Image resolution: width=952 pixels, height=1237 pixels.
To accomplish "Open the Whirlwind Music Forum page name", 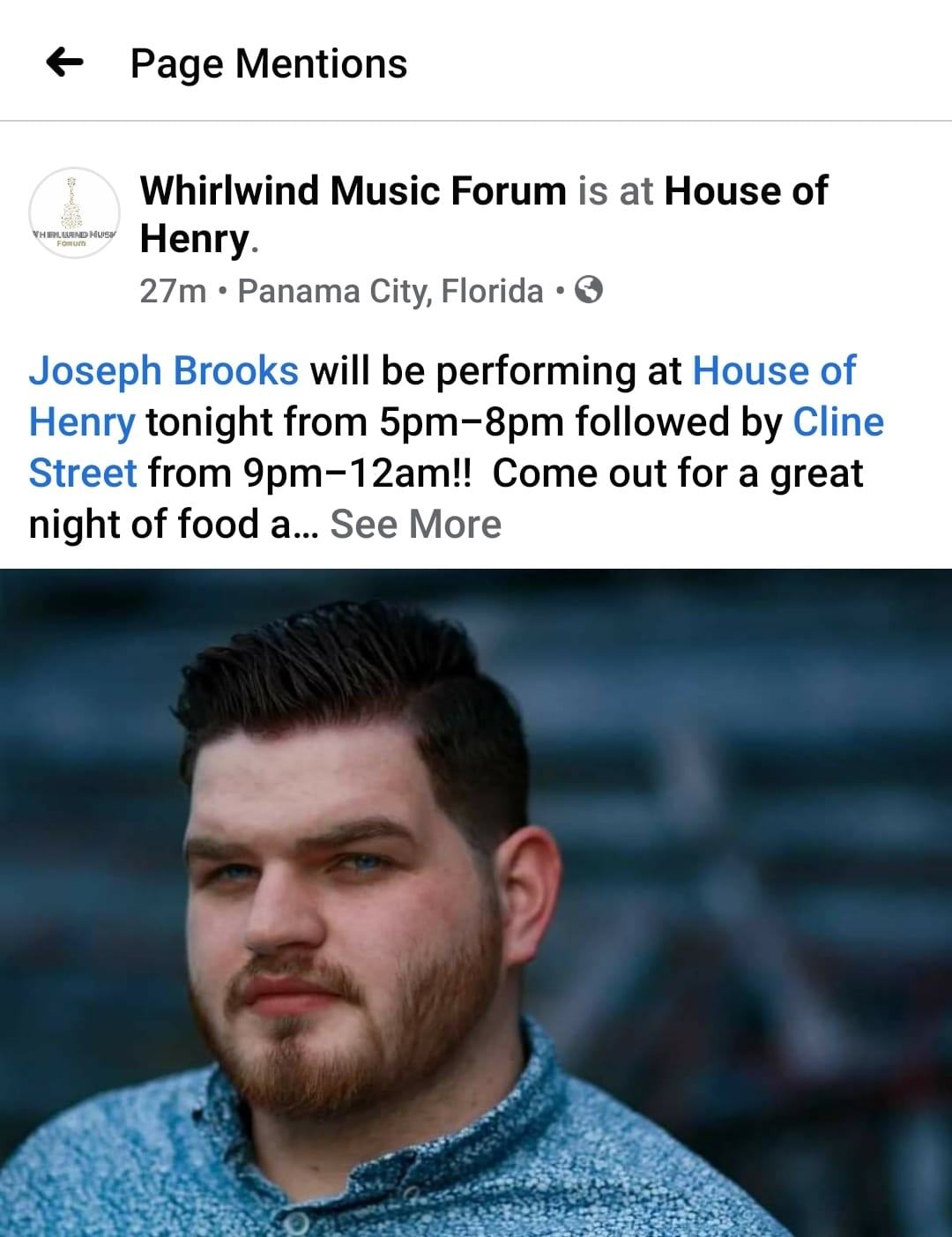I will pos(353,190).
